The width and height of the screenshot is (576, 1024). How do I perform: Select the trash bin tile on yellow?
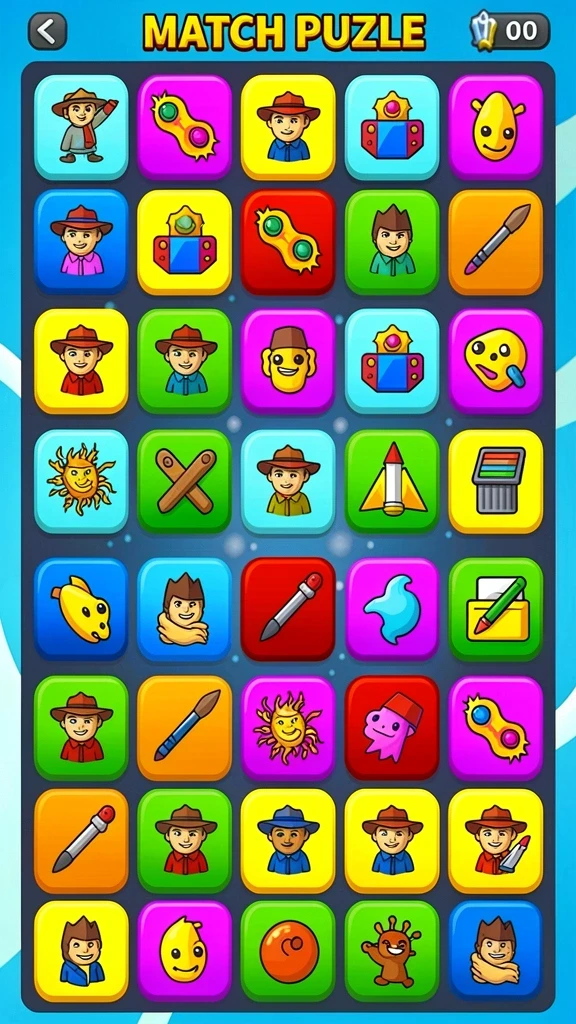point(496,481)
